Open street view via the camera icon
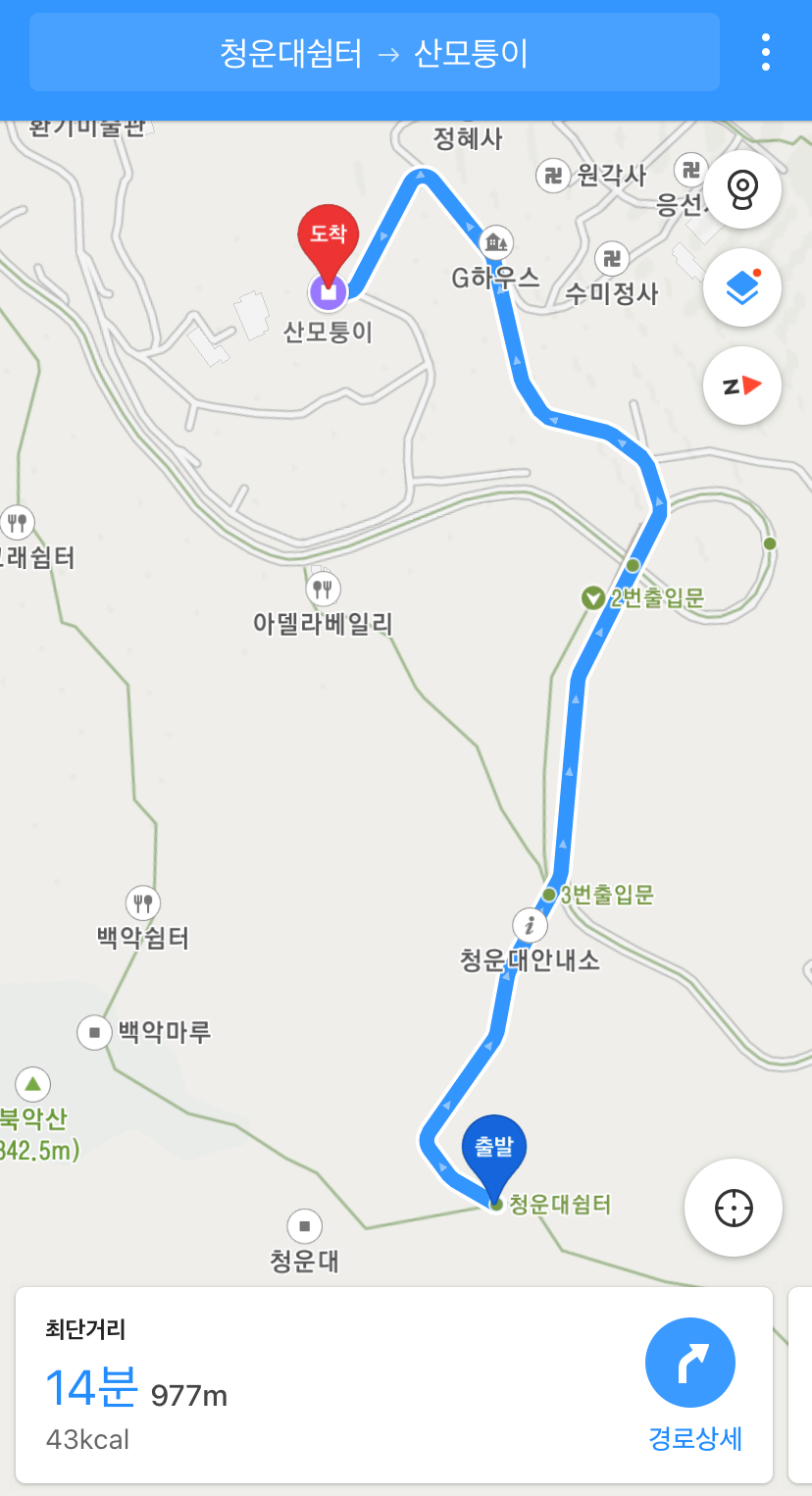The width and height of the screenshot is (812, 1496). pyautogui.click(x=742, y=190)
